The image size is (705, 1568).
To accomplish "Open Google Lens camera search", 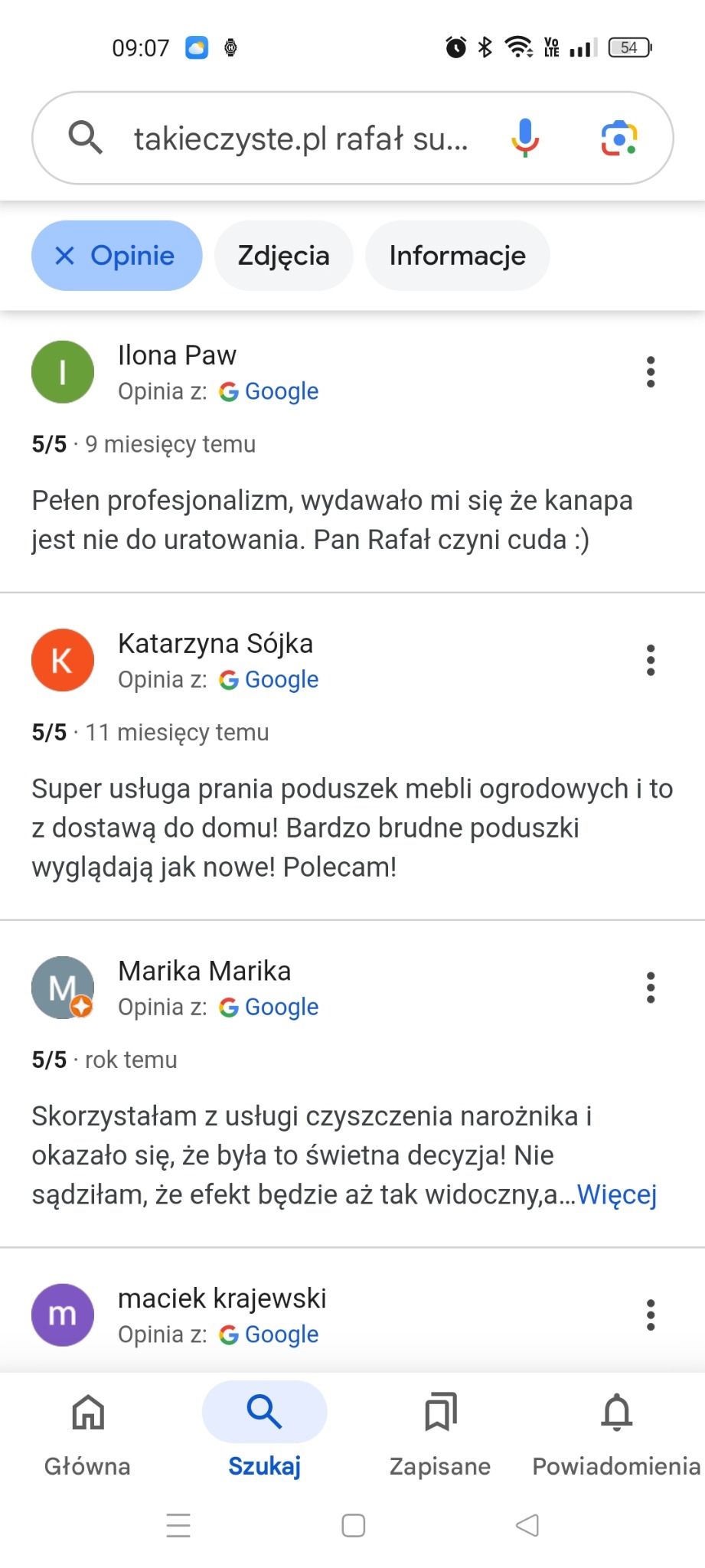I will pyautogui.click(x=620, y=139).
